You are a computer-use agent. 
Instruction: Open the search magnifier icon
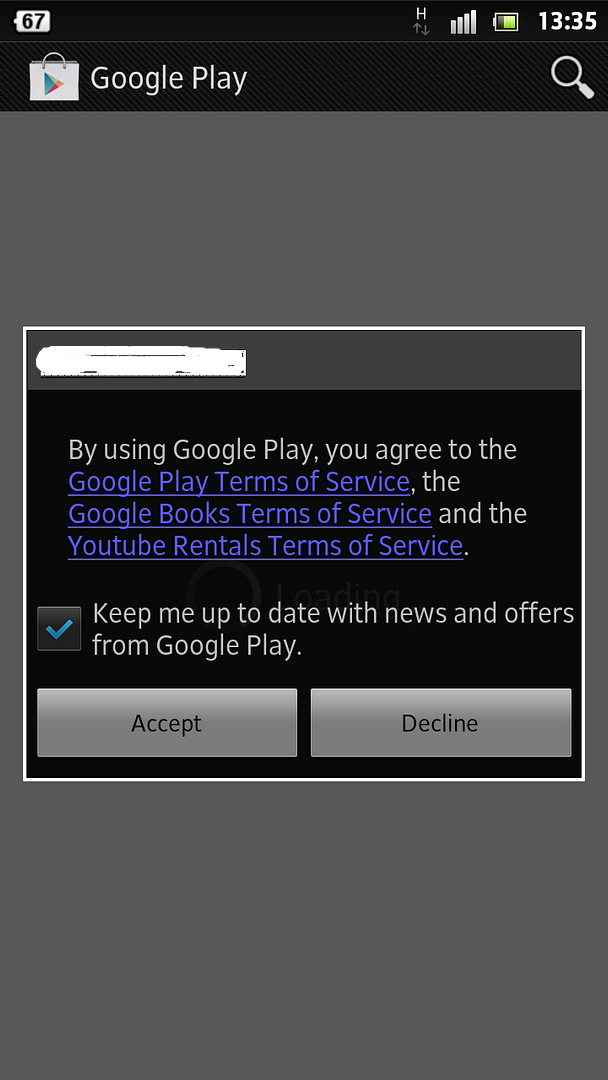[573, 78]
